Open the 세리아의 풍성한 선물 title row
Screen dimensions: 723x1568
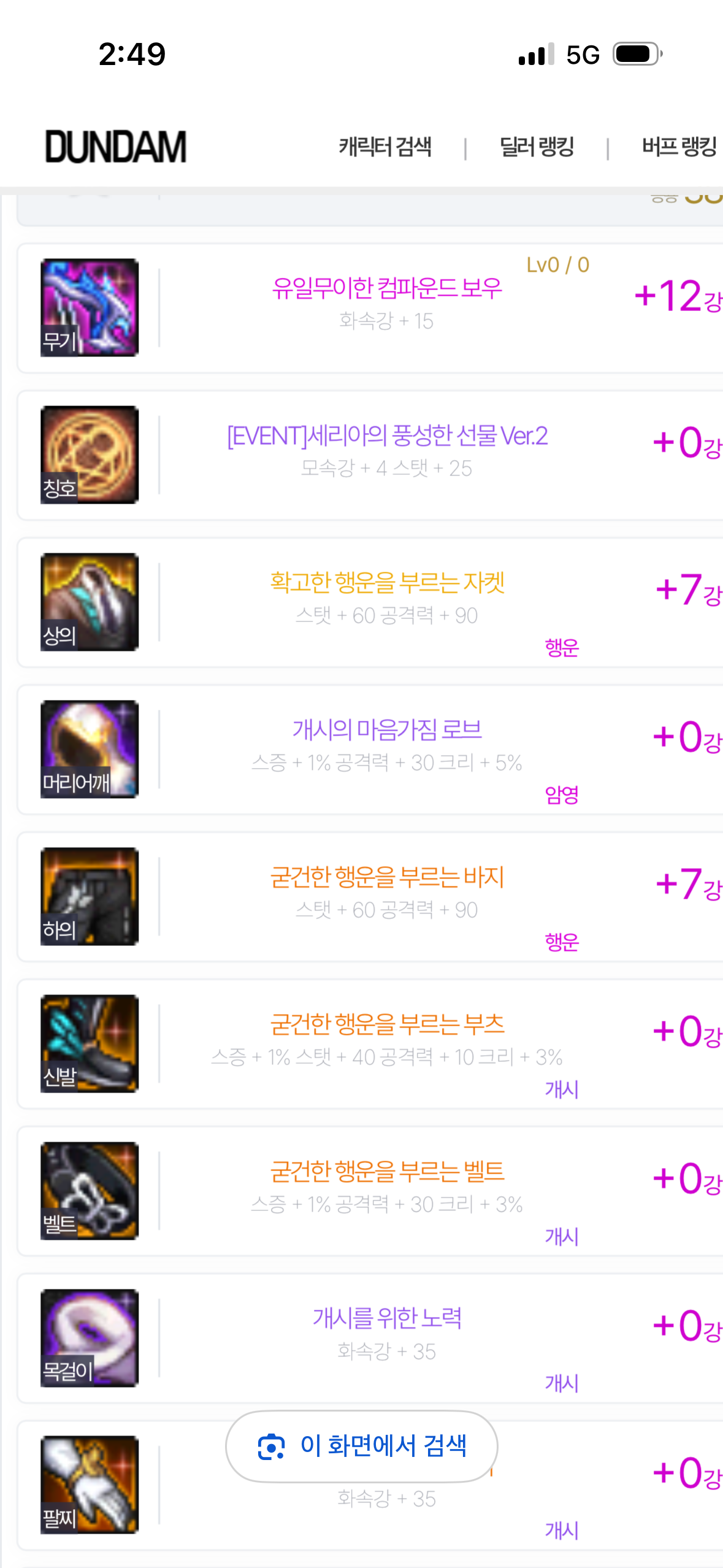(386, 436)
